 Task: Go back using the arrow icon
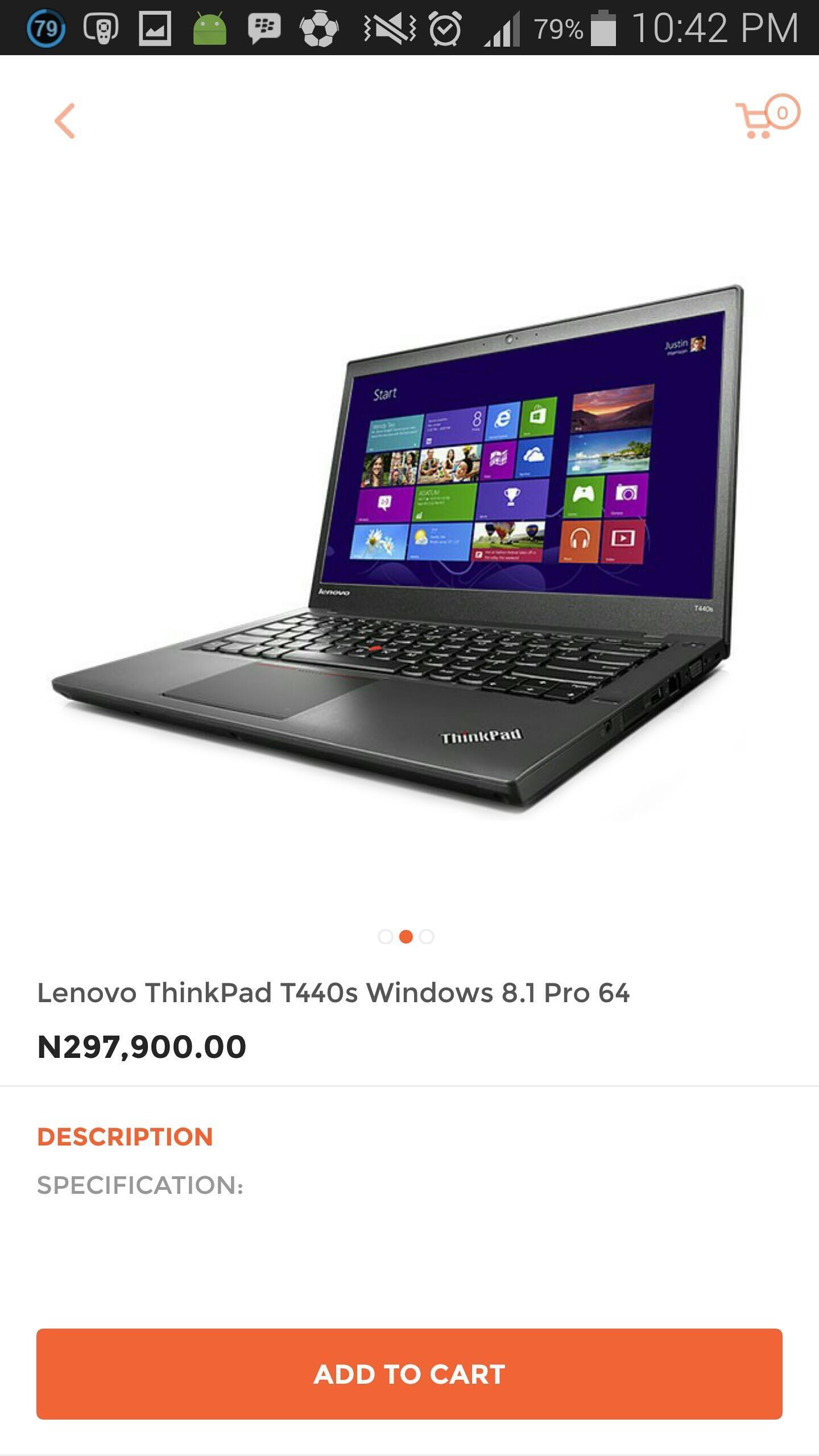click(x=65, y=121)
